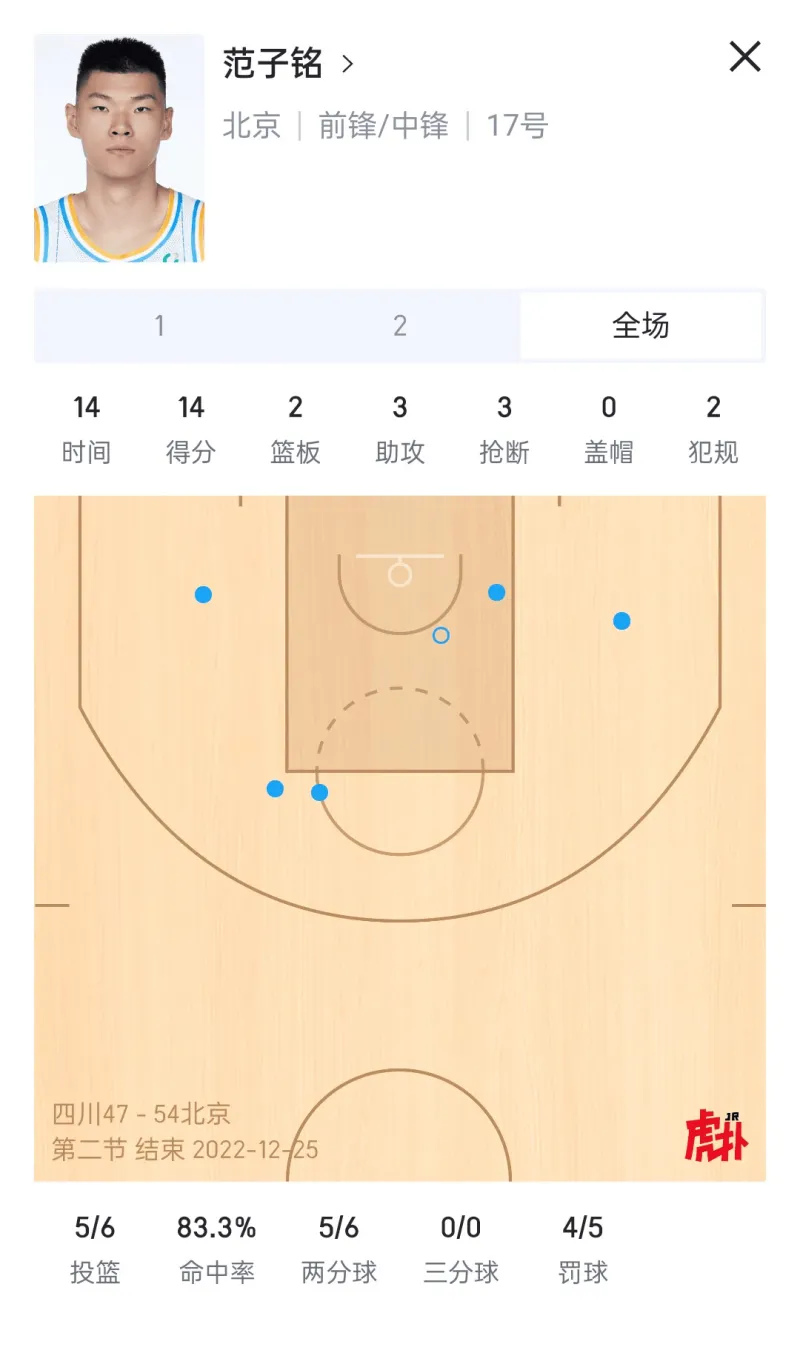Tap 范子铭's player photo
This screenshot has height=1356, width=800.
(119, 149)
